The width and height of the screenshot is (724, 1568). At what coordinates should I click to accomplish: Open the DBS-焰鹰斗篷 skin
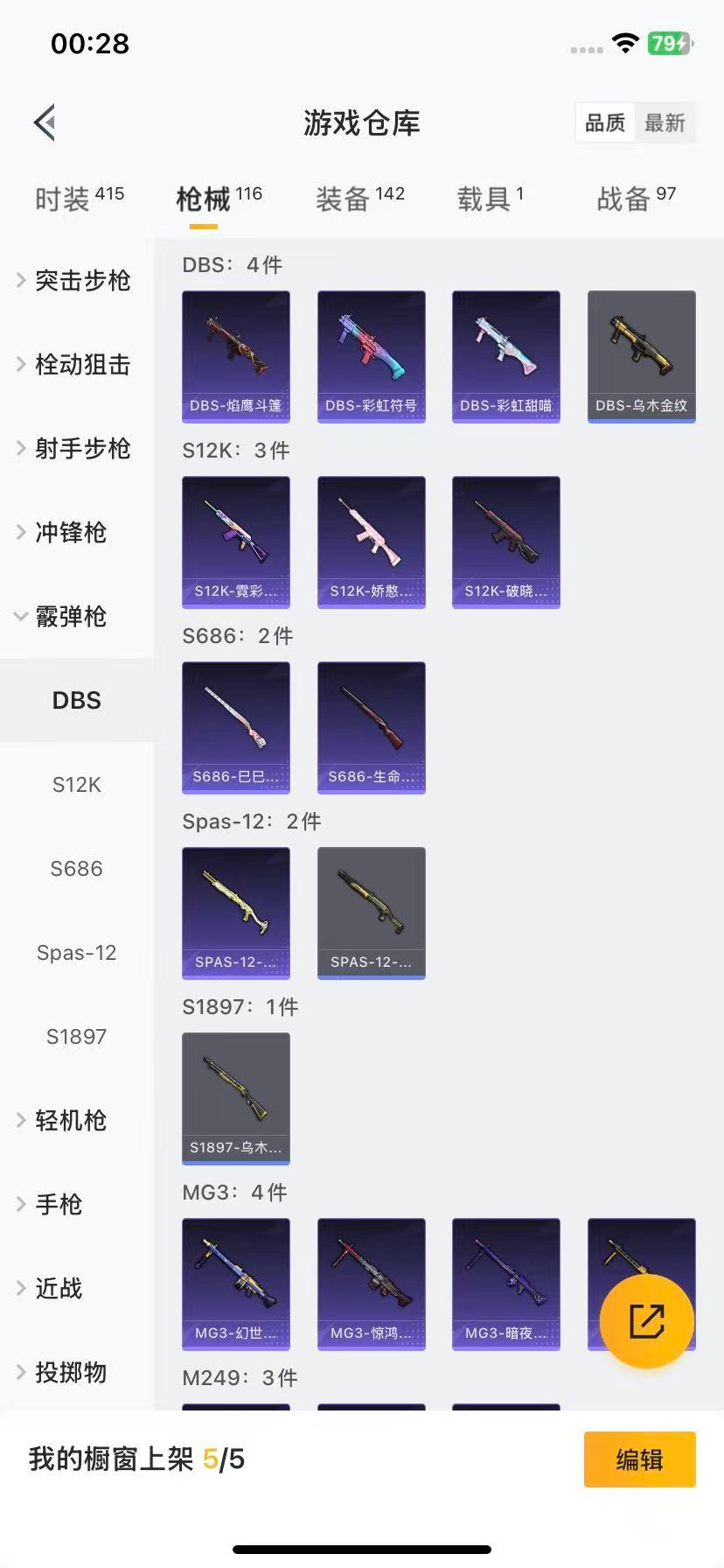[x=236, y=356]
